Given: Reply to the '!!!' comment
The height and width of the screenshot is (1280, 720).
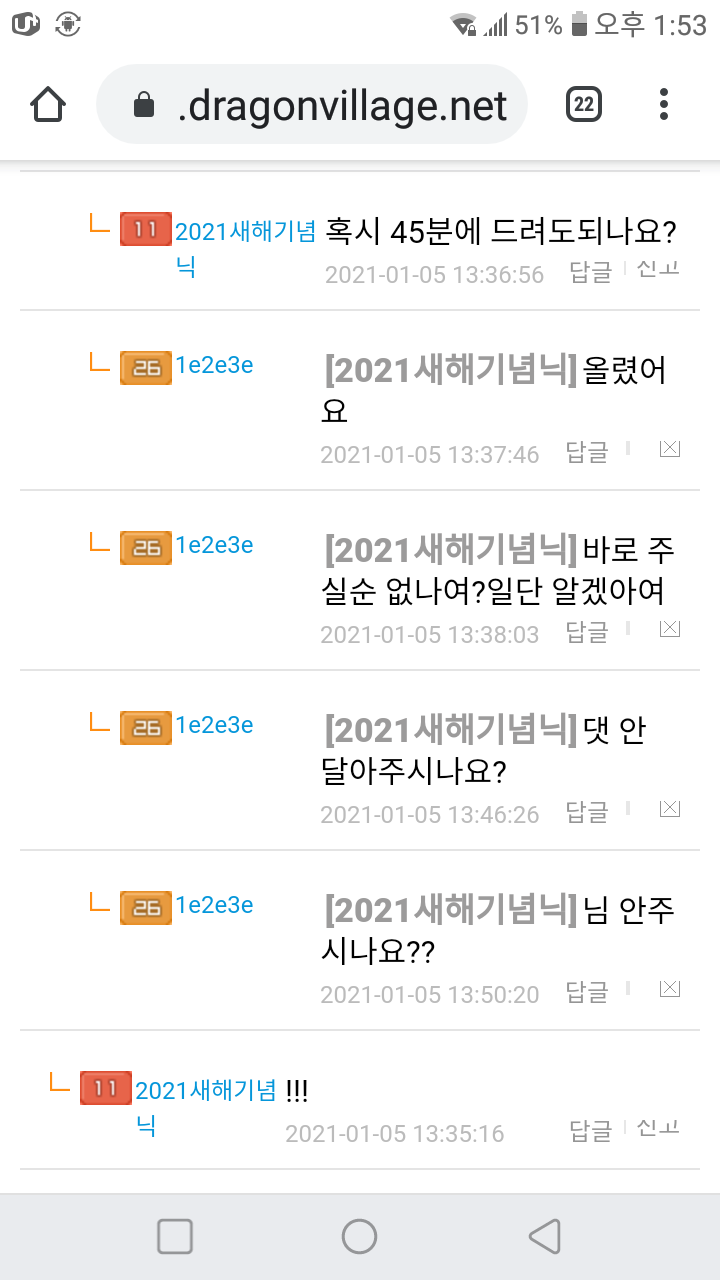Looking at the screenshot, I should click(x=590, y=1131).
